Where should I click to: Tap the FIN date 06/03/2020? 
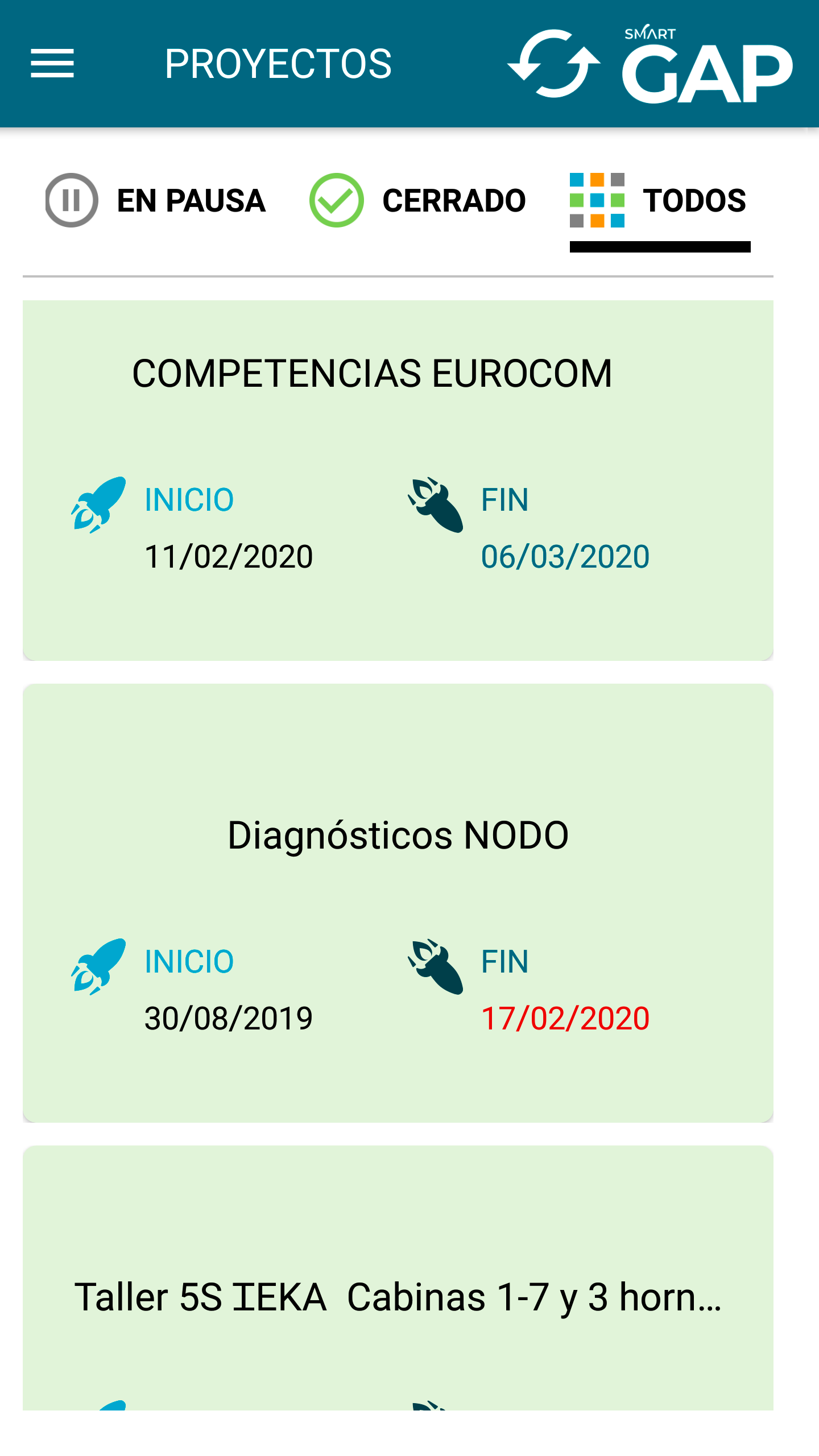565,557
